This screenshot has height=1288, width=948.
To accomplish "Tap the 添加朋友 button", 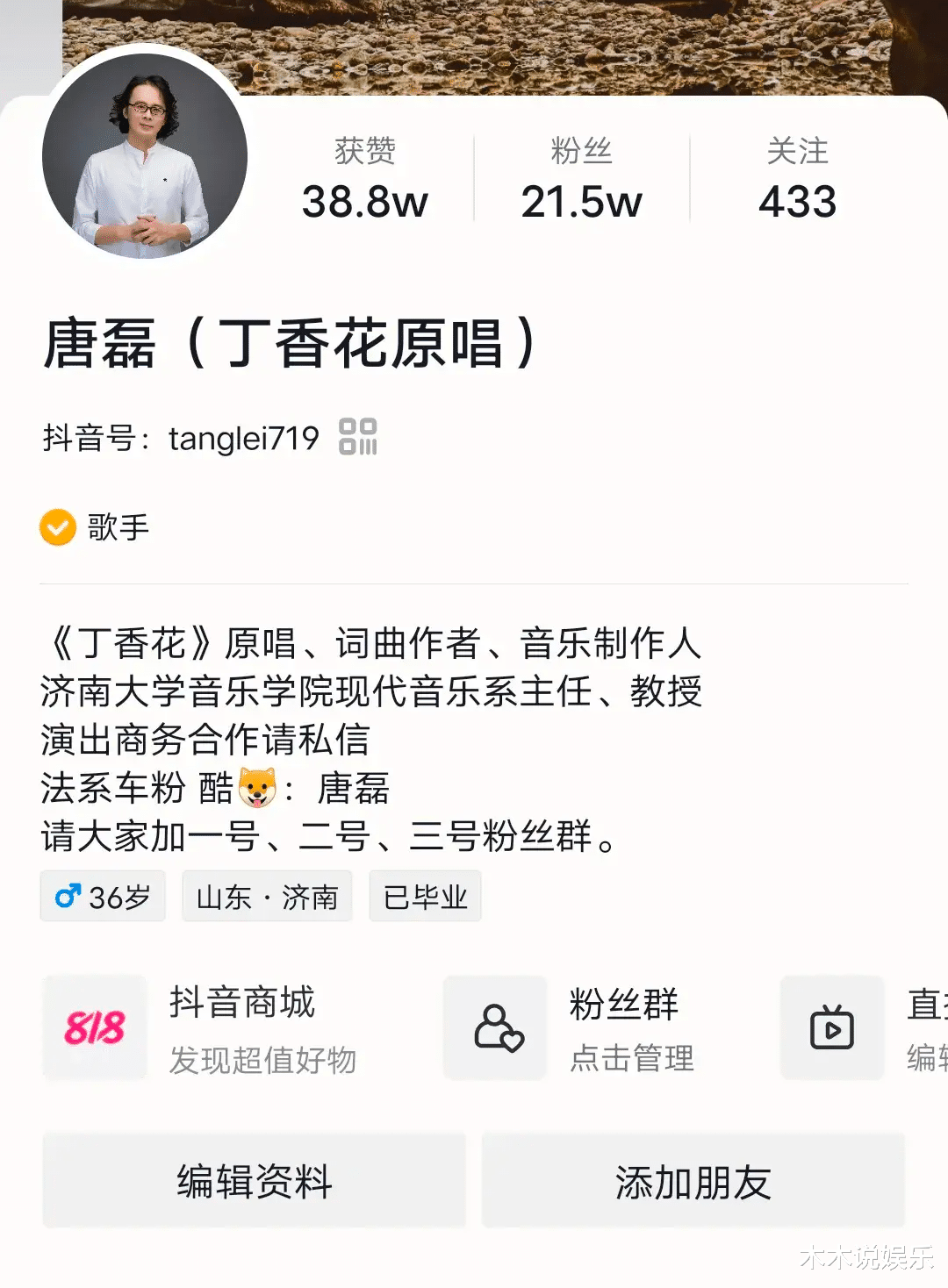I will 693,1182.
